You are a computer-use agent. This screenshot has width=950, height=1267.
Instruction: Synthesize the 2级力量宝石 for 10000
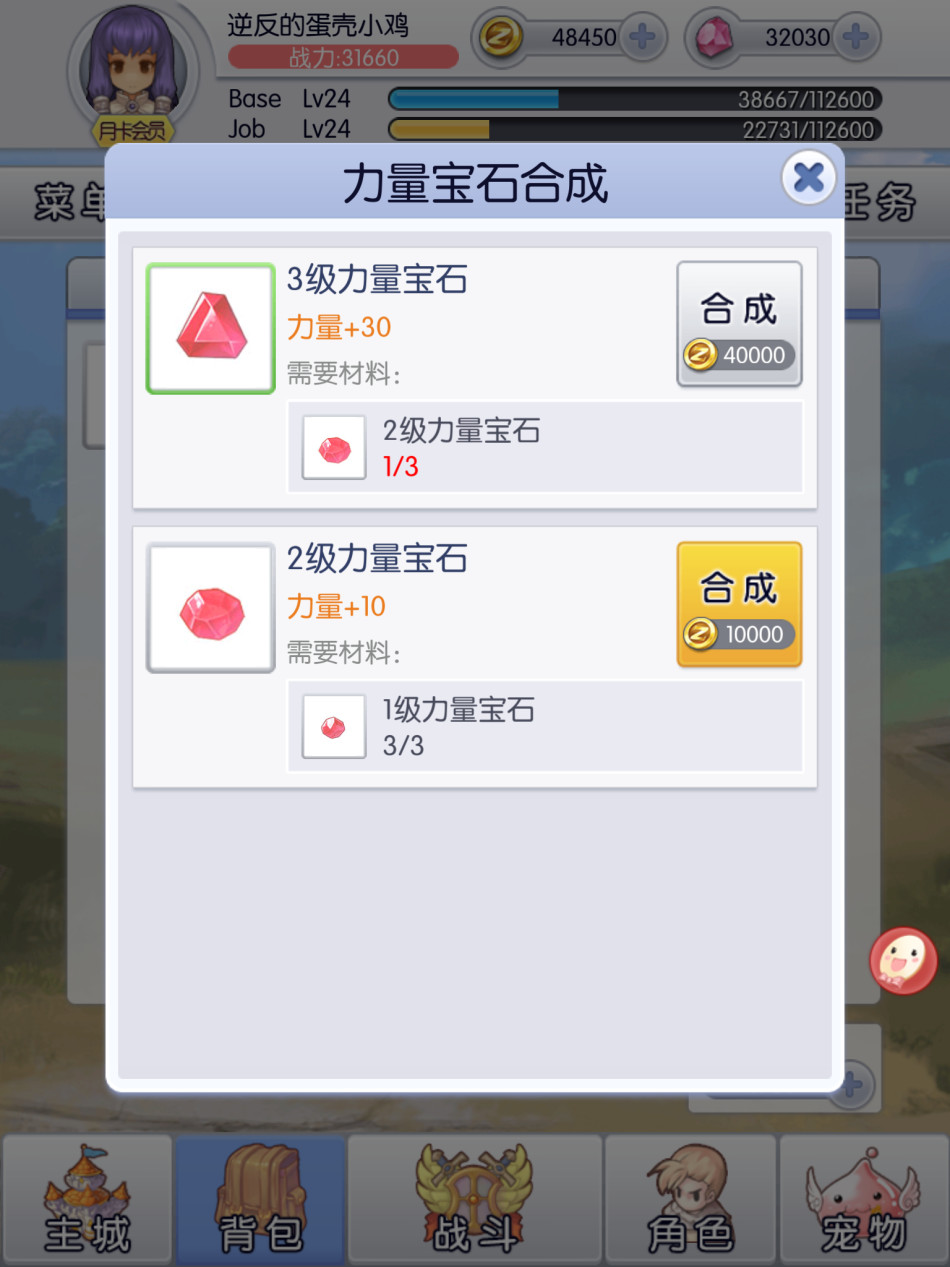[739, 604]
